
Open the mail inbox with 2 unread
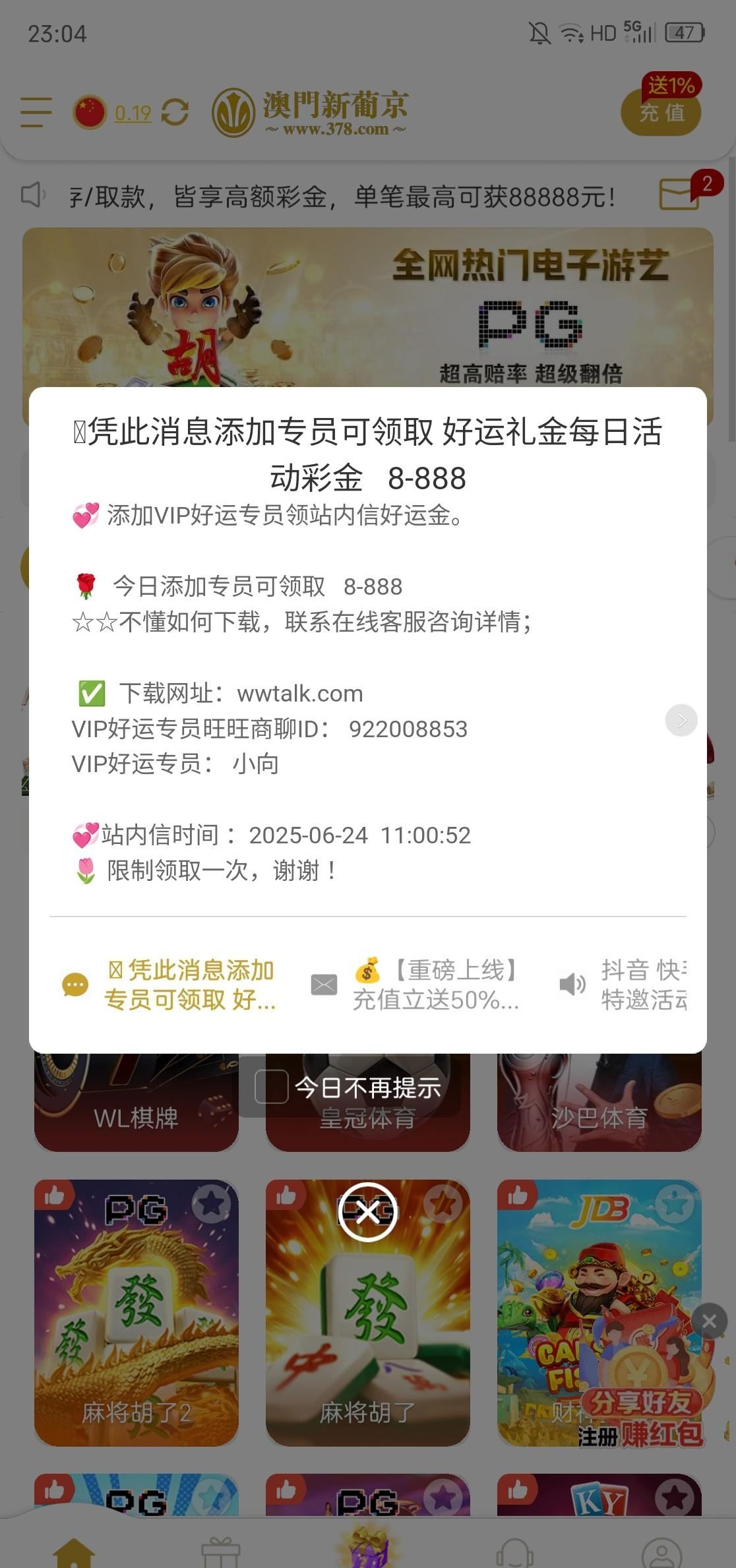click(679, 195)
